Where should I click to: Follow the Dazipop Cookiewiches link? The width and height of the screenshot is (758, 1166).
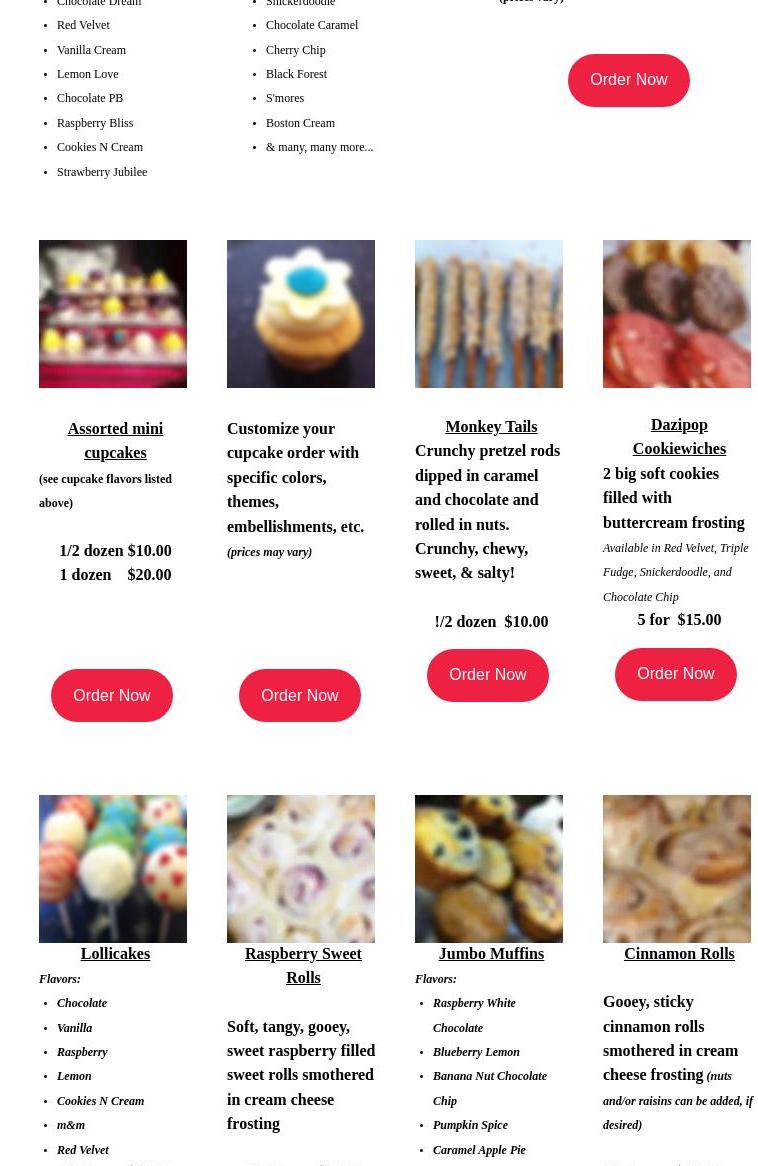(x=679, y=437)
